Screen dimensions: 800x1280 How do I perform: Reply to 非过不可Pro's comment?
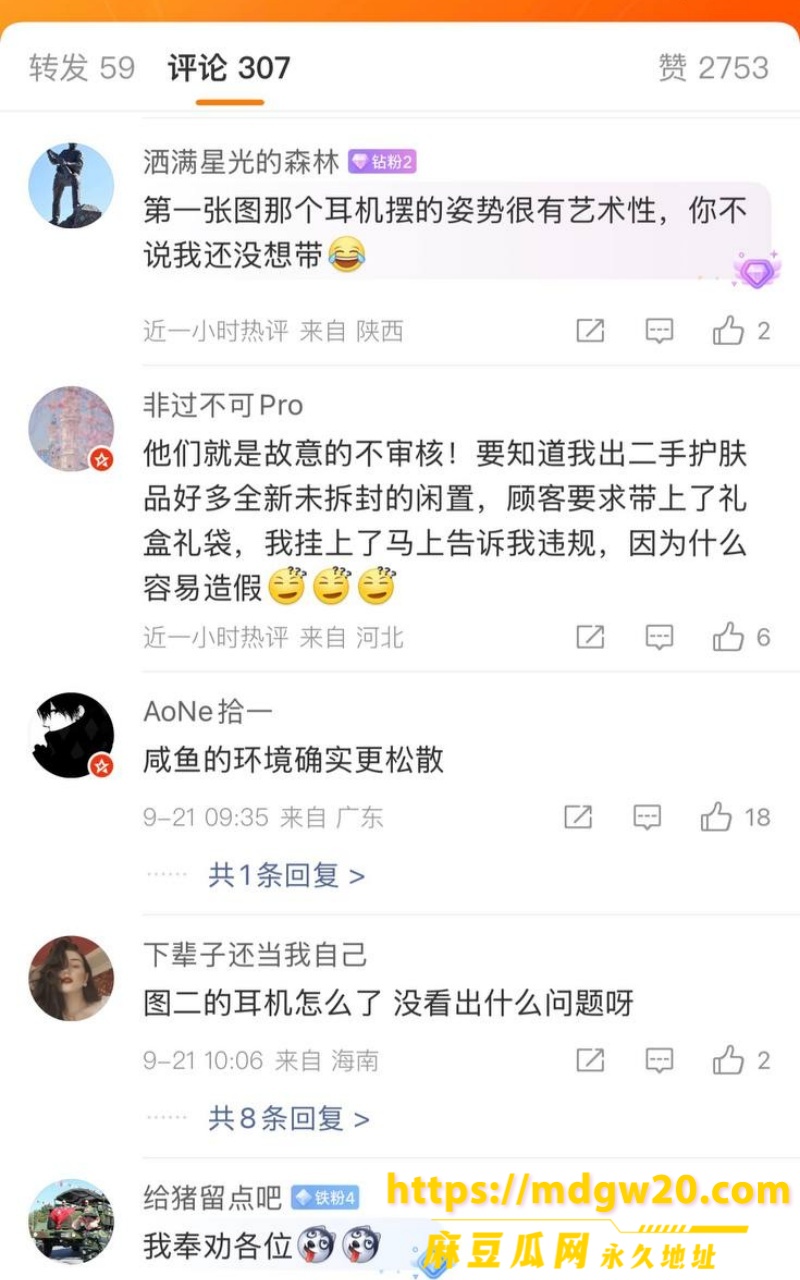pos(659,637)
